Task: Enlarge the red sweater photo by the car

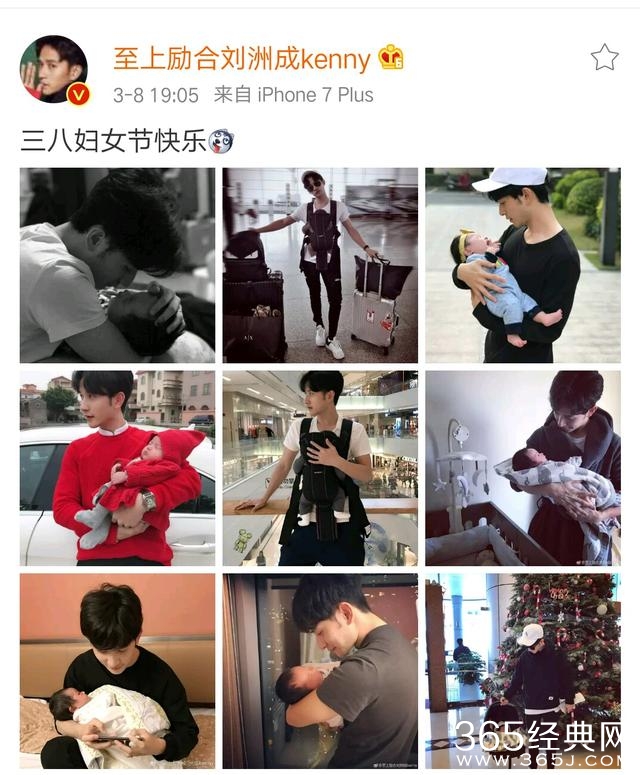Action: 117,468
